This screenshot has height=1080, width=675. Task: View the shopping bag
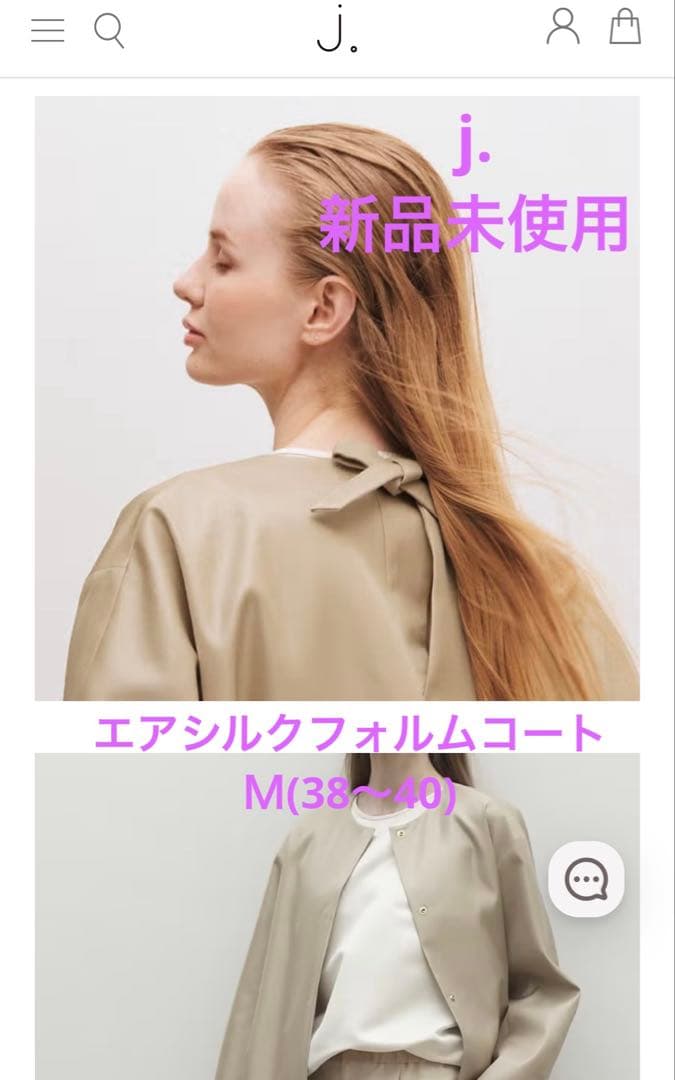click(x=625, y=27)
